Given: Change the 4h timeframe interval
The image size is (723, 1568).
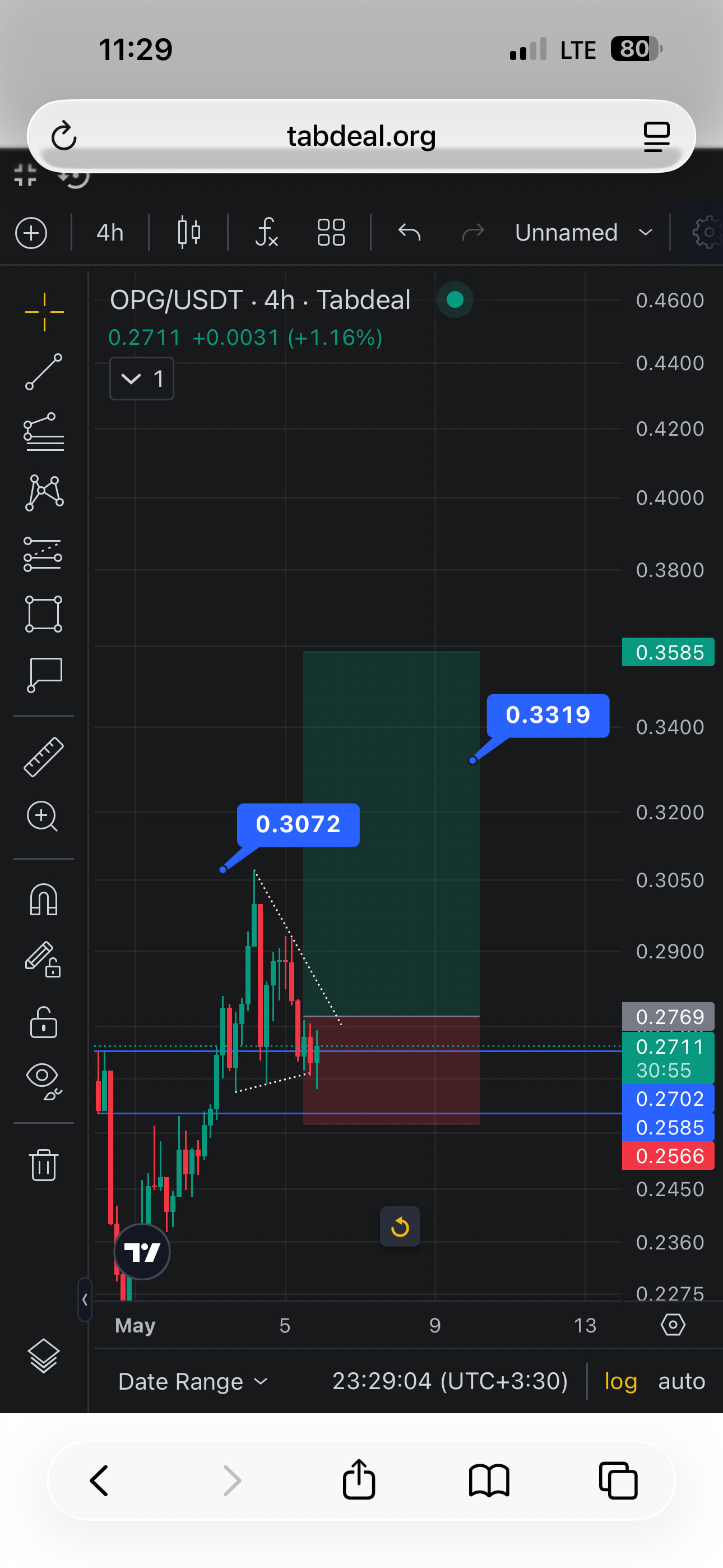Looking at the screenshot, I should pyautogui.click(x=109, y=233).
